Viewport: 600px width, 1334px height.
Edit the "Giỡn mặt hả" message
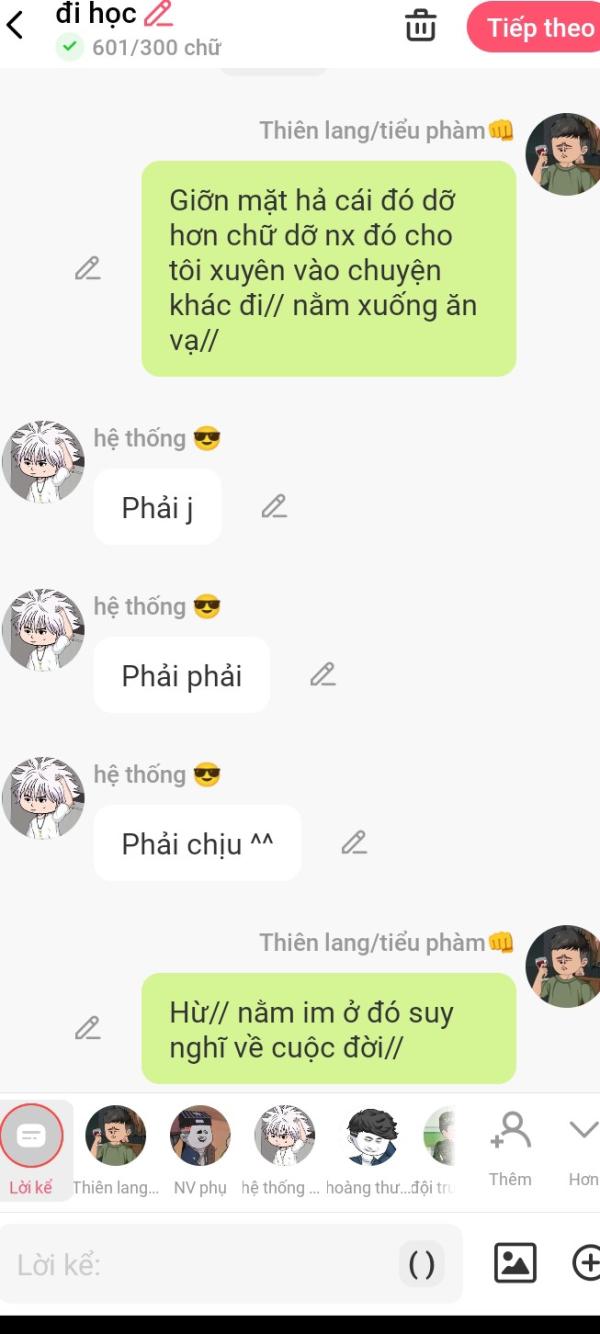click(88, 269)
